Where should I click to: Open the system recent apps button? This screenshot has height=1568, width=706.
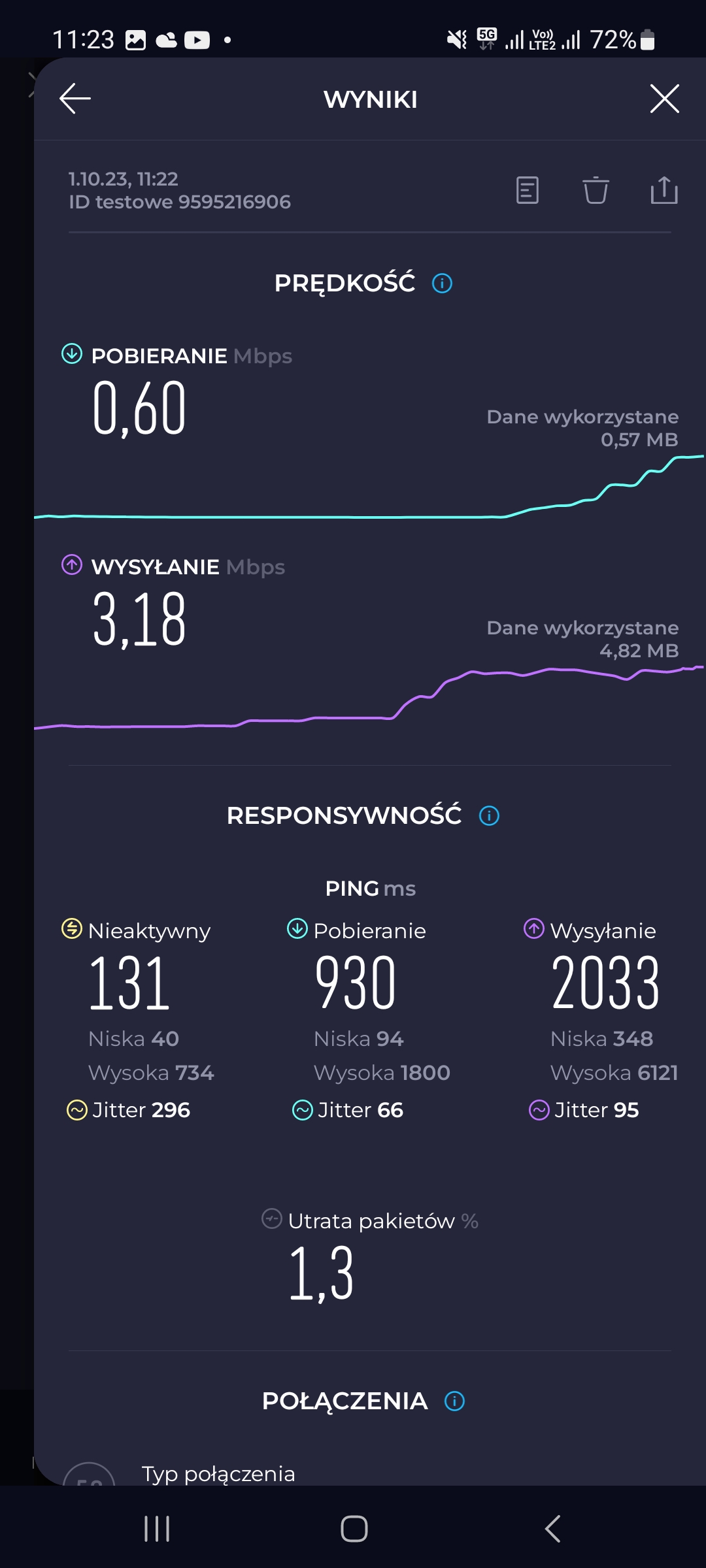[x=157, y=1529]
